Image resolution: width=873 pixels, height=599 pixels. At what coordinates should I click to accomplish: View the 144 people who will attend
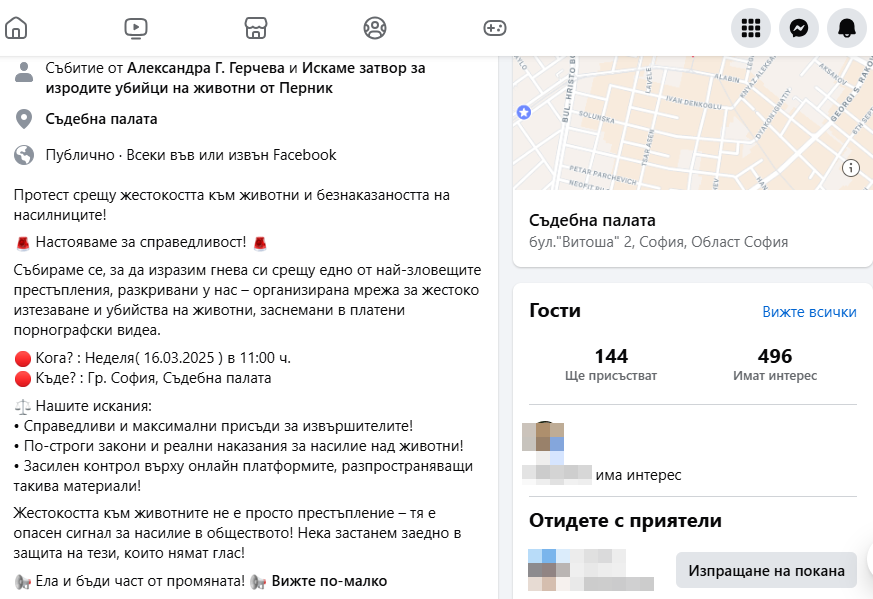click(x=611, y=365)
